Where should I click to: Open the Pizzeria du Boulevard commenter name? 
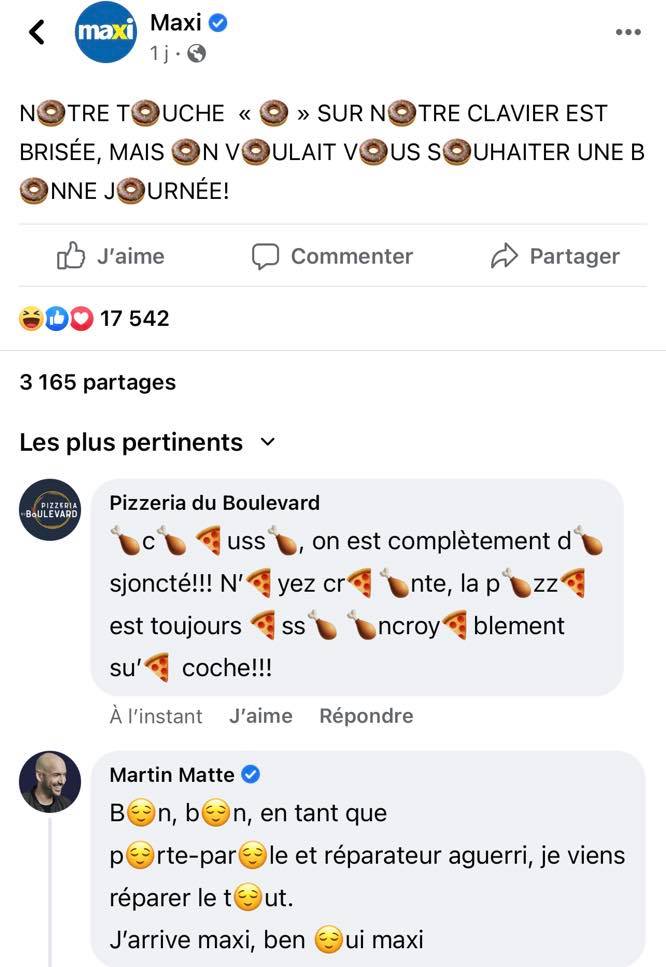click(214, 503)
